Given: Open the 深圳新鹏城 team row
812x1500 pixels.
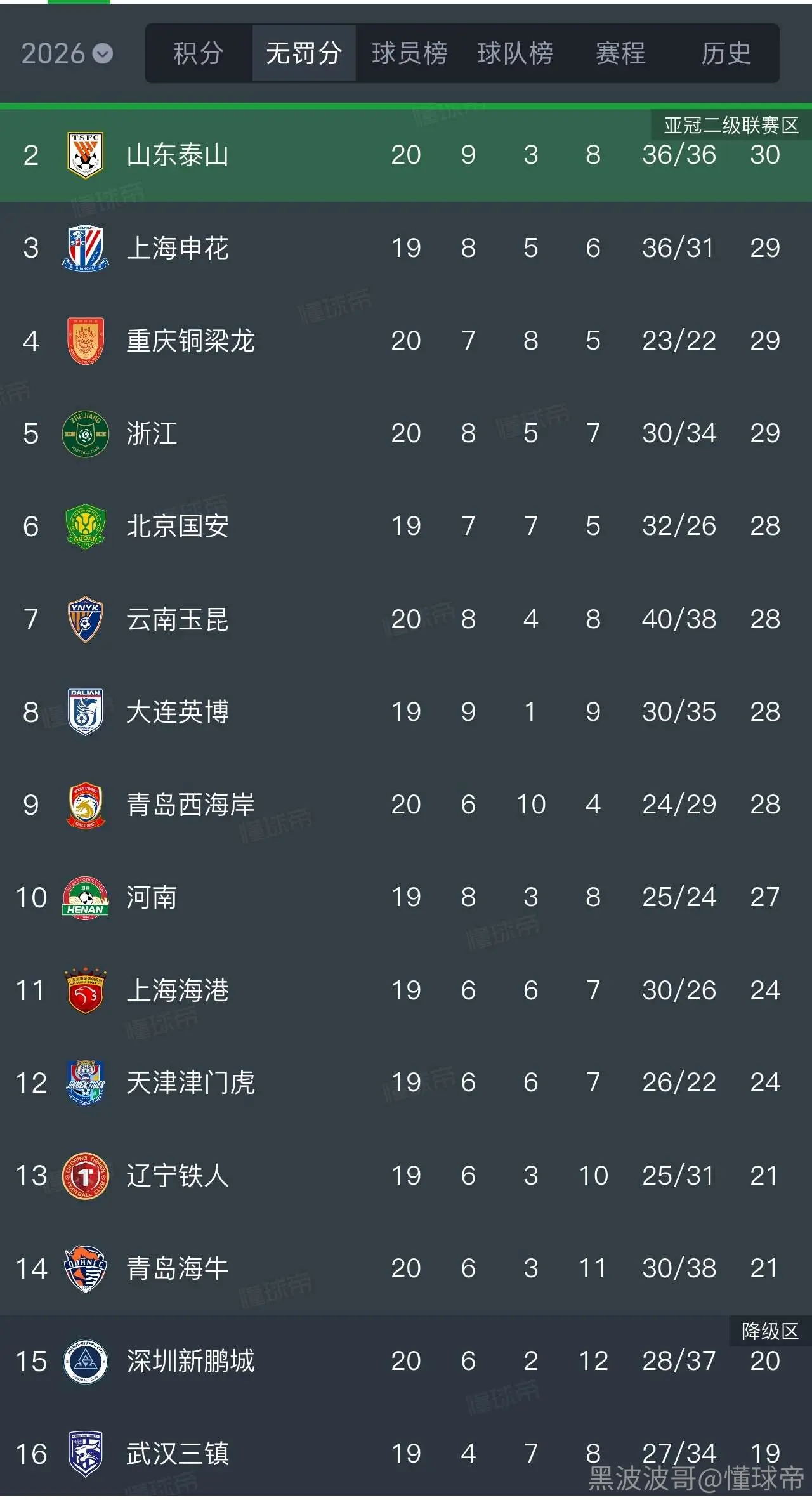Looking at the screenshot, I should tap(406, 1361).
